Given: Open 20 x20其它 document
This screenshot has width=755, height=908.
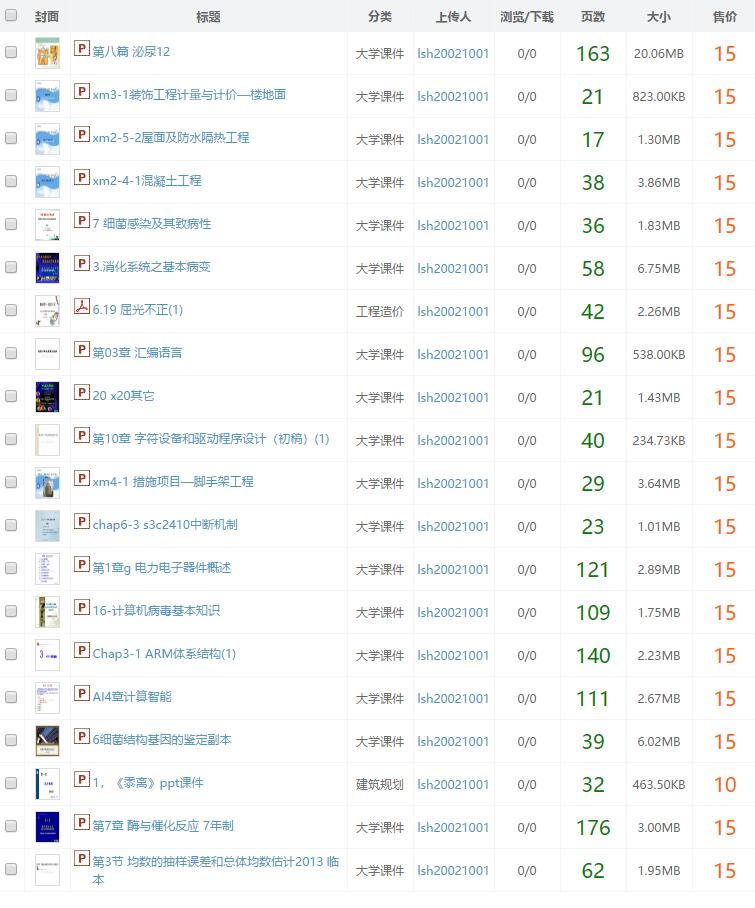Looking at the screenshot, I should coord(123,396).
